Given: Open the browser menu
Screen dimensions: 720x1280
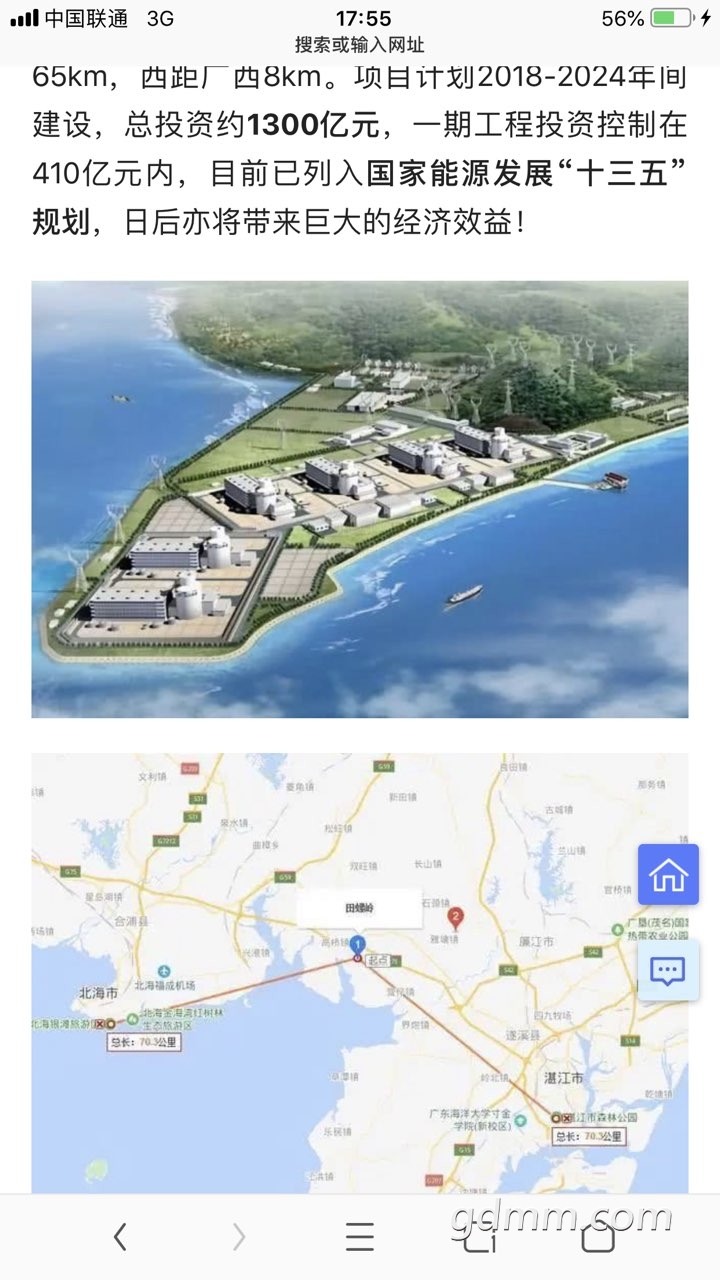Looking at the screenshot, I should [x=360, y=1237].
